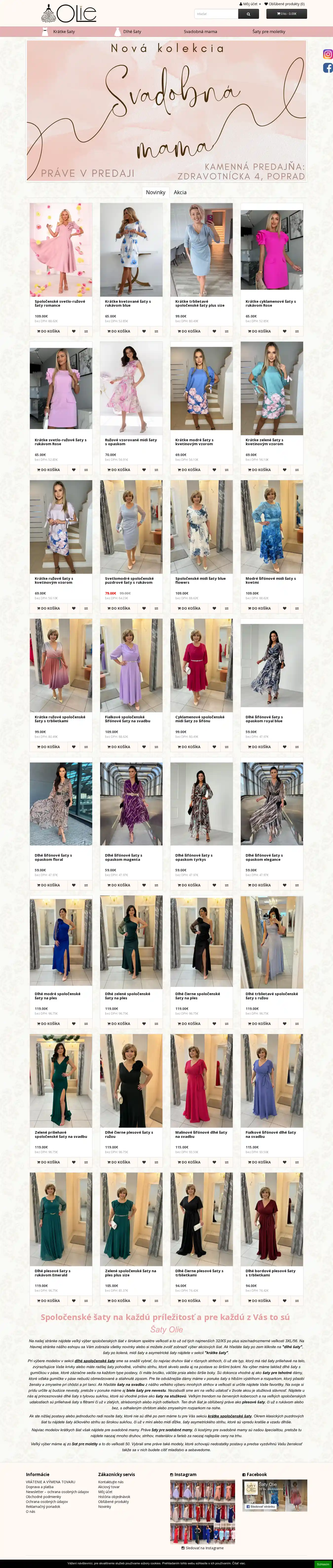Switch to the Akcia tab
This screenshot has height=1568, width=333.
click(180, 192)
